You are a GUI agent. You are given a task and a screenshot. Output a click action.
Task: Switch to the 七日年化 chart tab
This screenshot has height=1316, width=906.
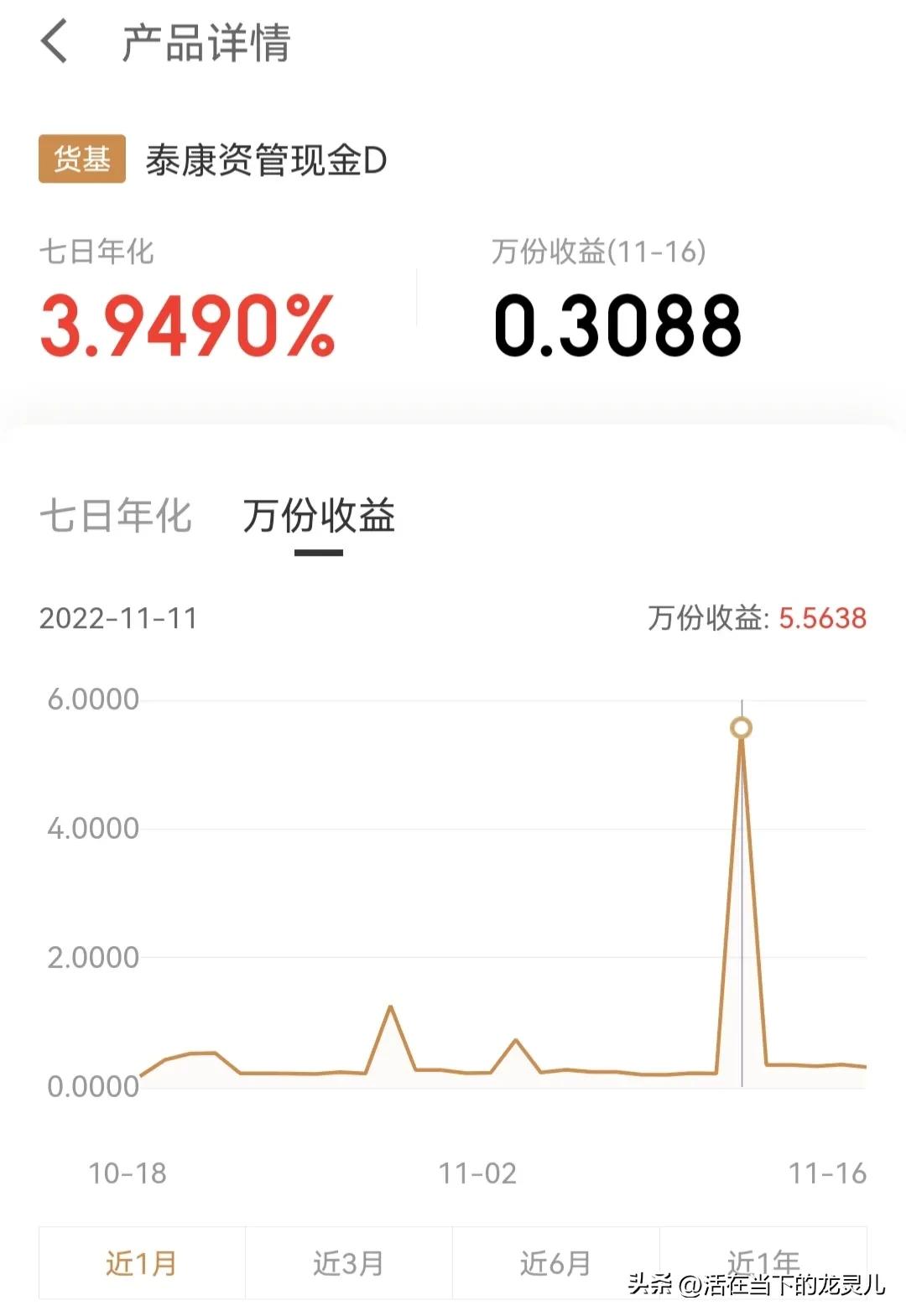coord(119,518)
